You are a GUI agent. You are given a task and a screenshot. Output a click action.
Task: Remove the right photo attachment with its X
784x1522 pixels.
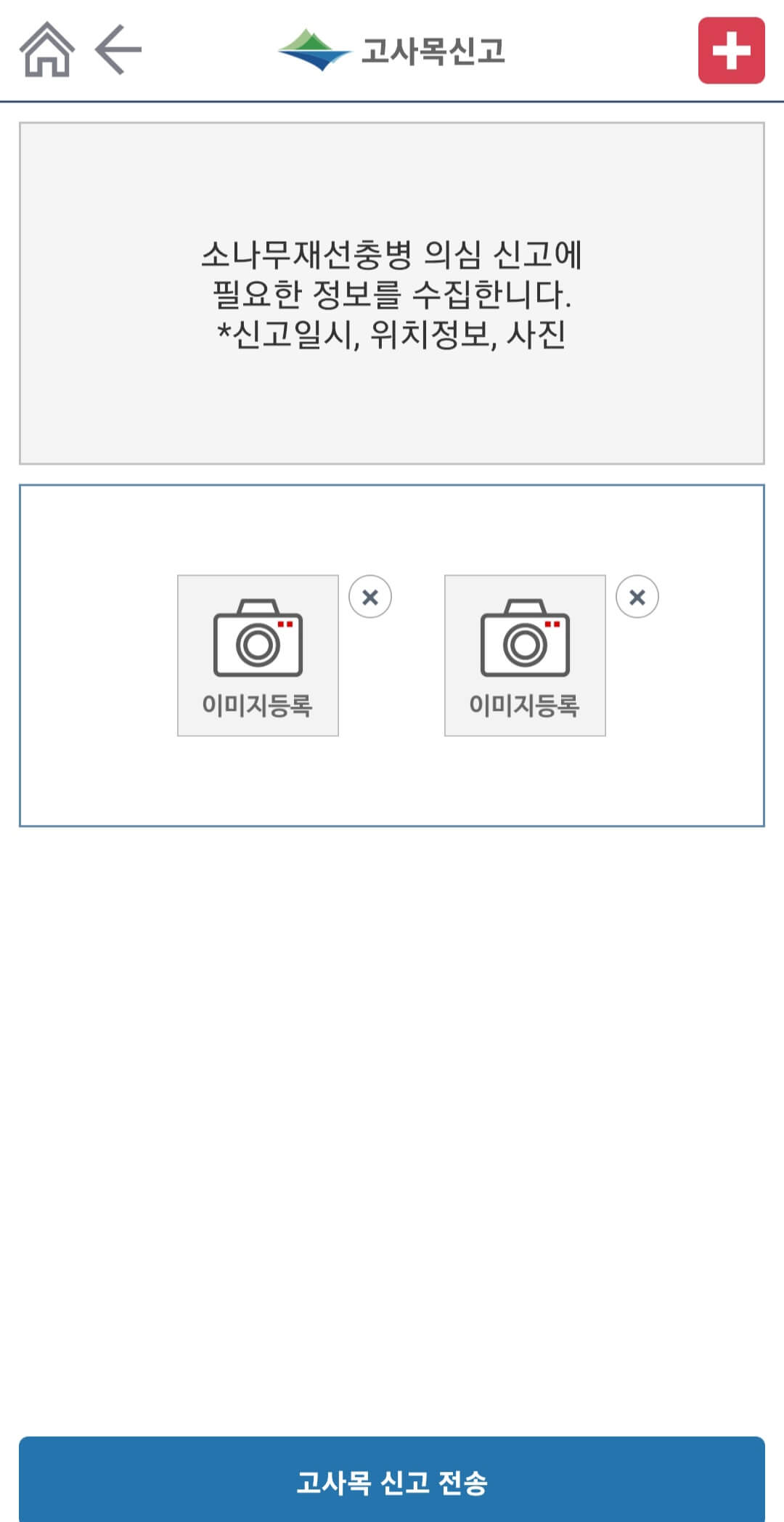point(638,598)
